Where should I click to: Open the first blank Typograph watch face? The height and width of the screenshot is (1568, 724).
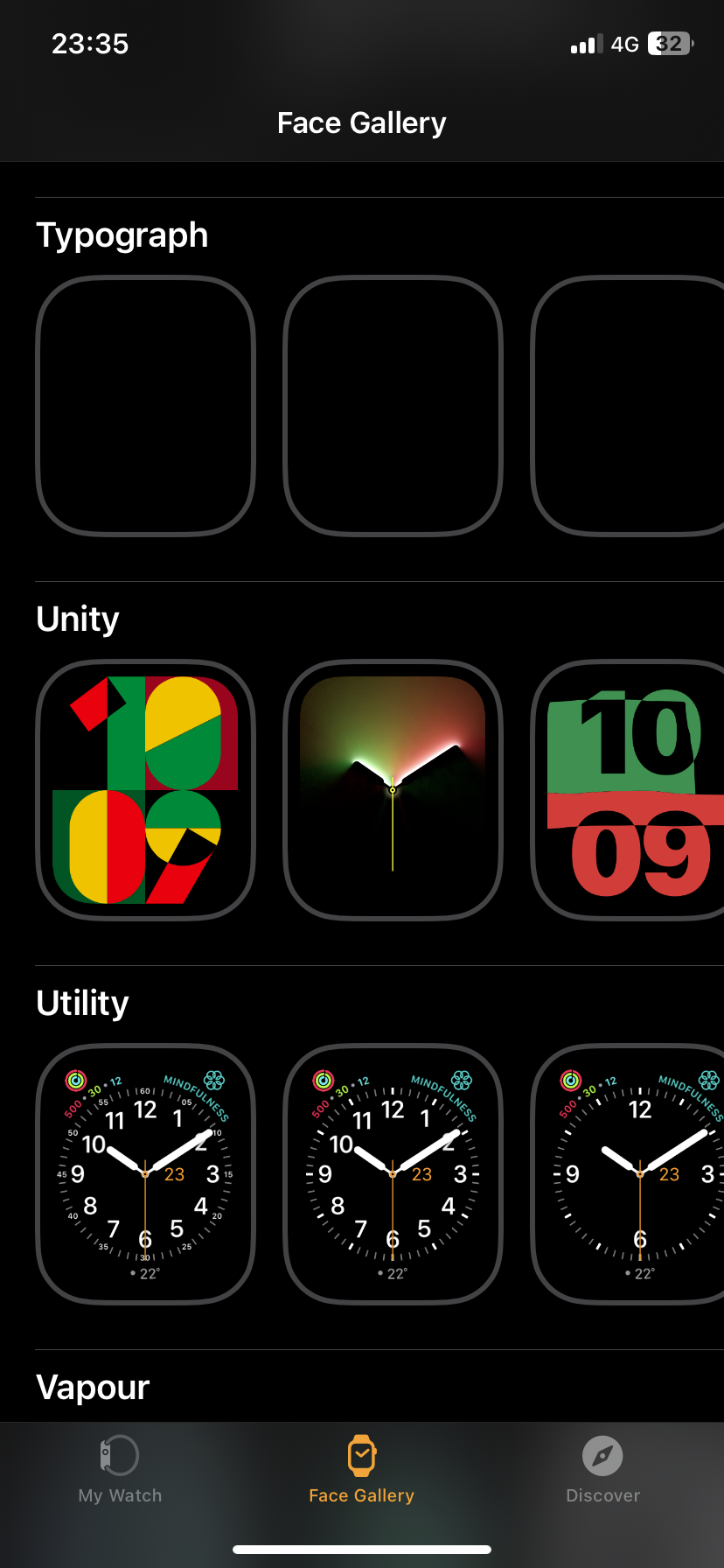point(145,405)
